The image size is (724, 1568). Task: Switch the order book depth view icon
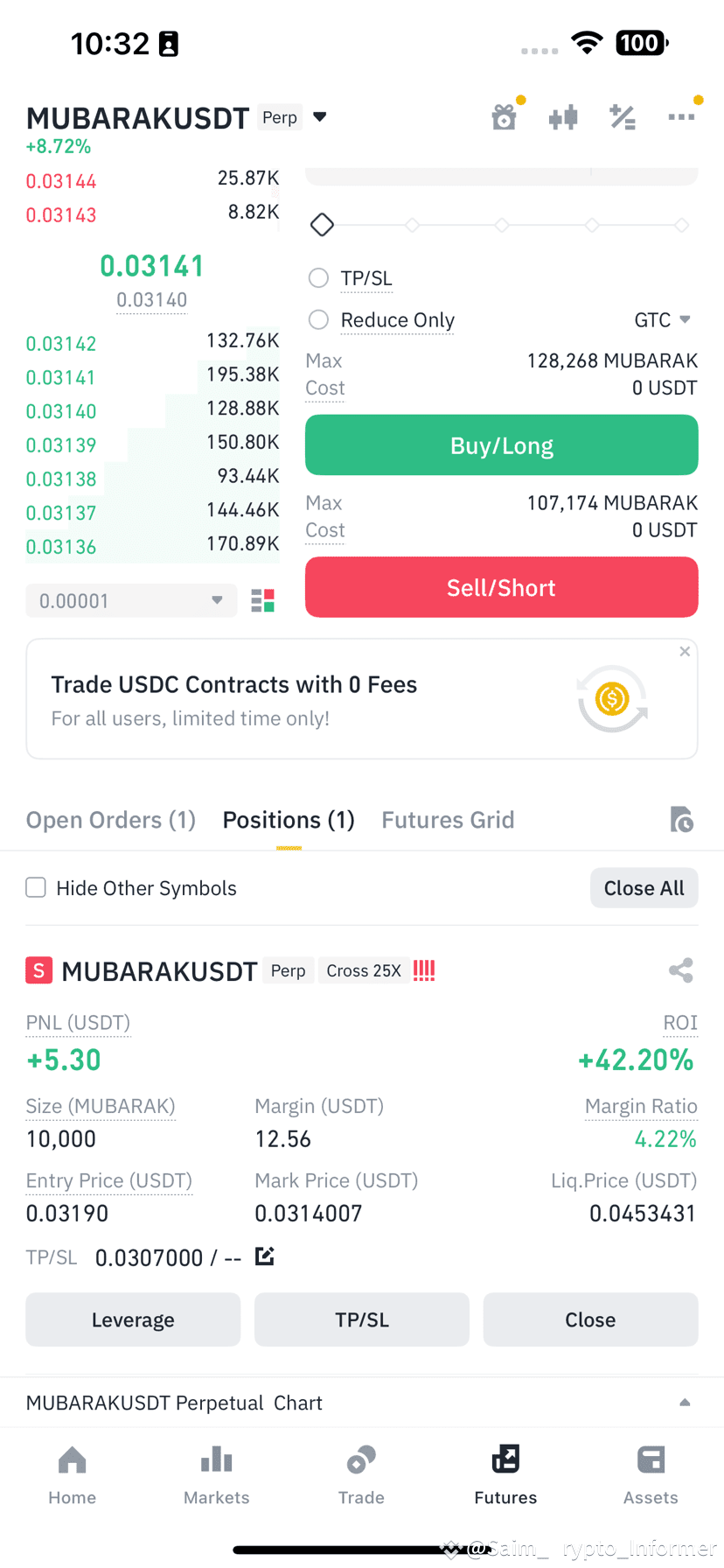[262, 600]
